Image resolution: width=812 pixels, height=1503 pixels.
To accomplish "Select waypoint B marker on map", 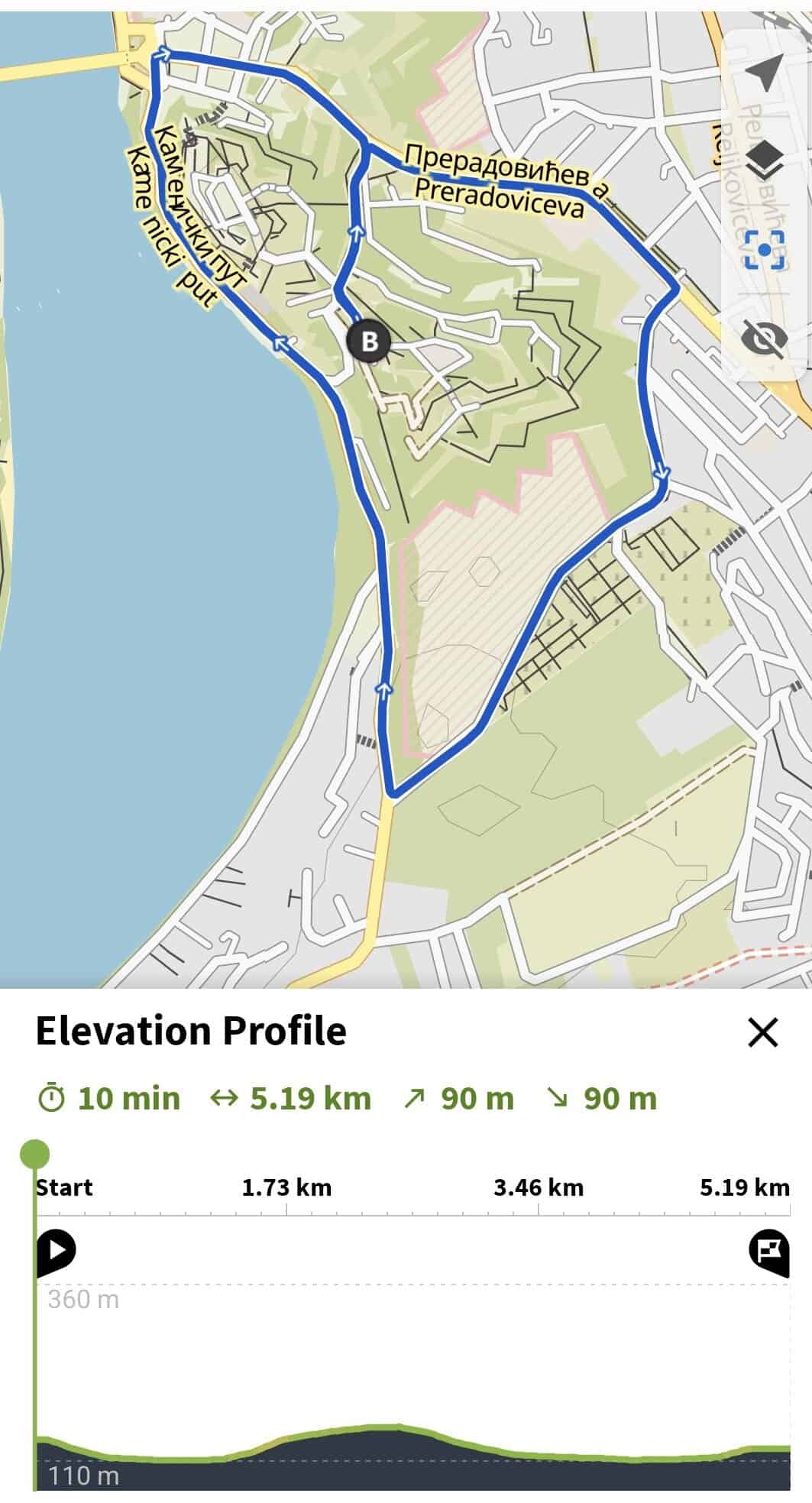I will tap(369, 341).
